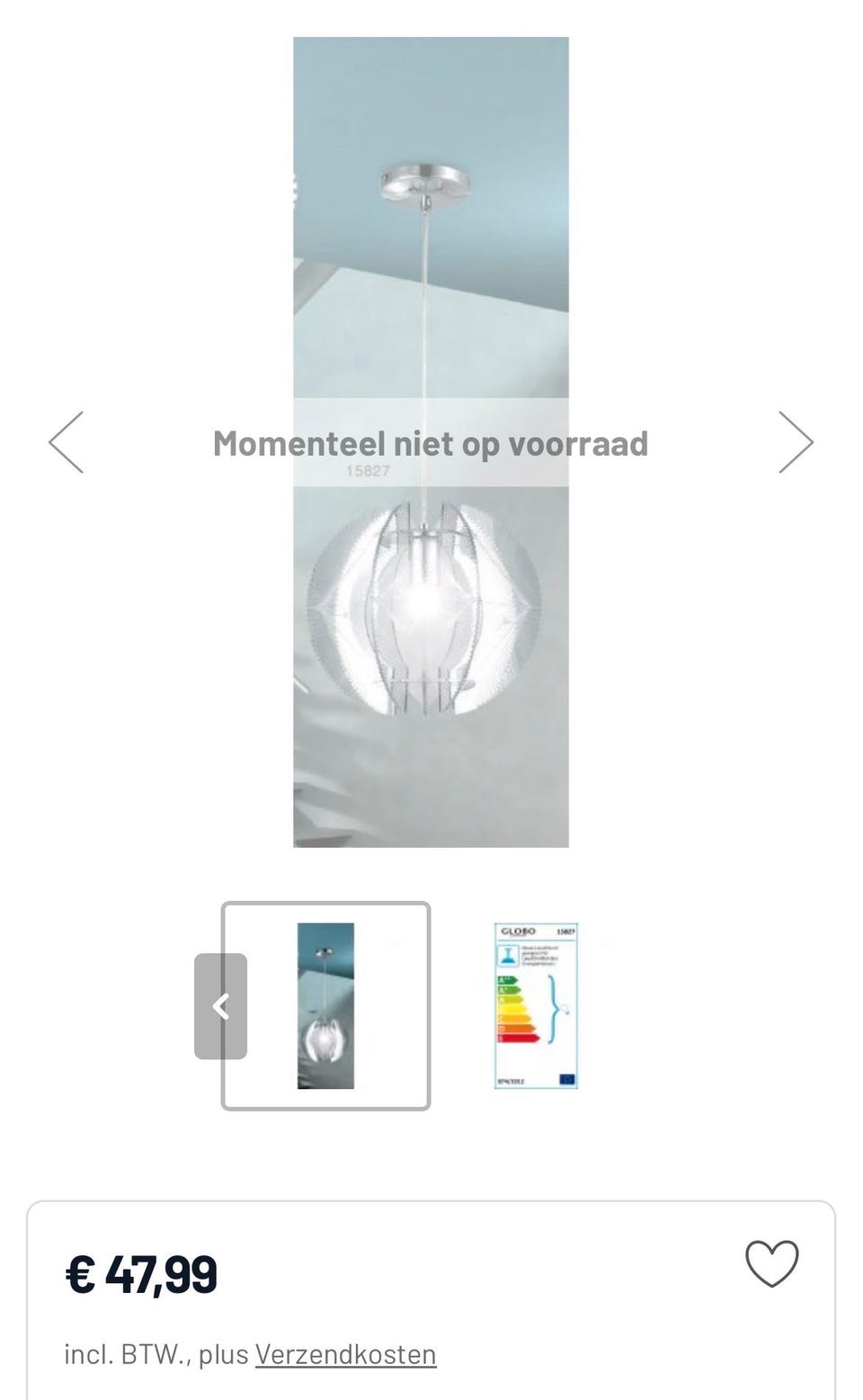Viewport: 863px width, 1400px height.
Task: Click the Momenteel niet op voorraad notice
Action: (x=430, y=444)
